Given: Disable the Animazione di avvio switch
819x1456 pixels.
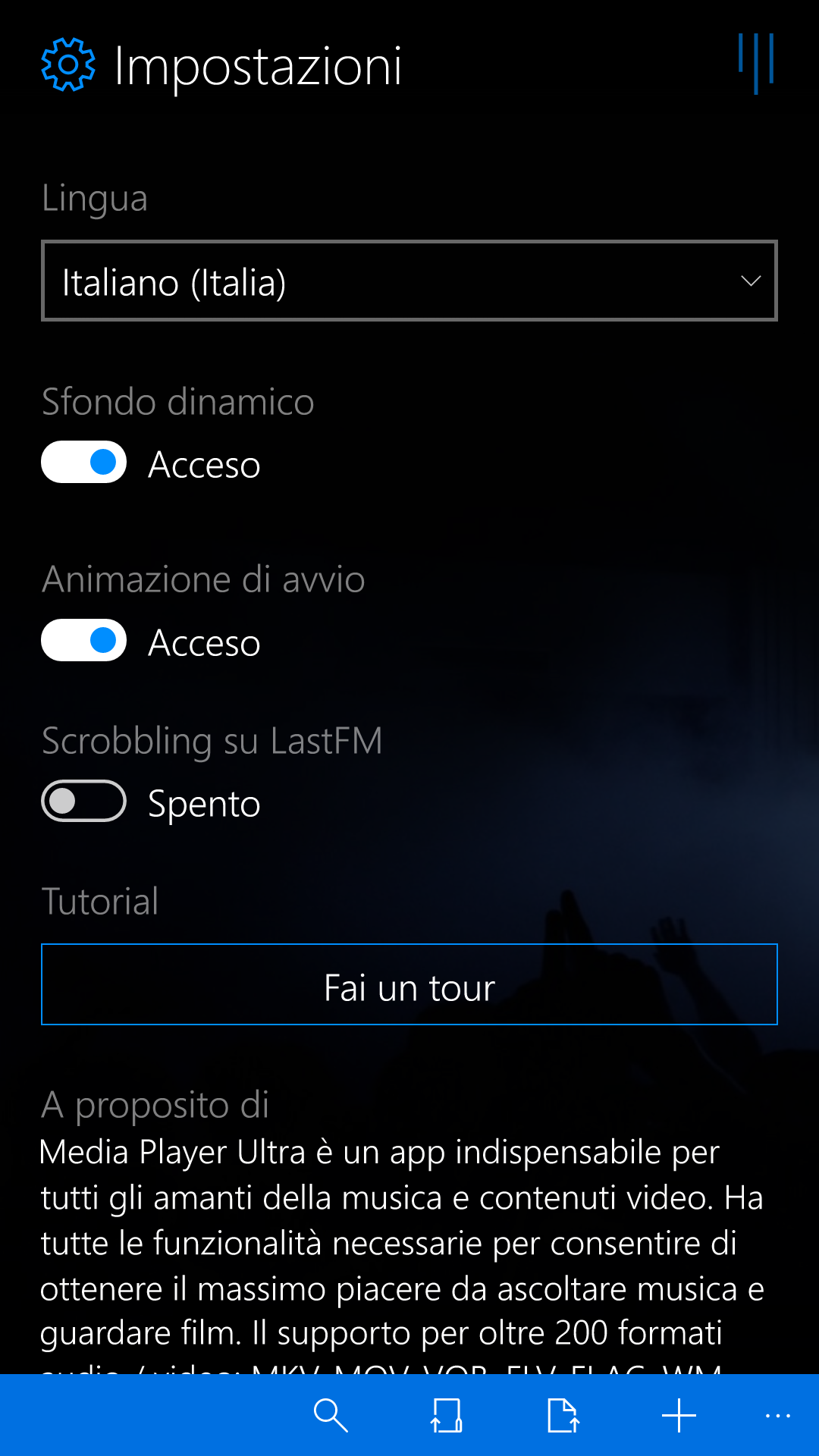Looking at the screenshot, I should pyautogui.click(x=83, y=640).
